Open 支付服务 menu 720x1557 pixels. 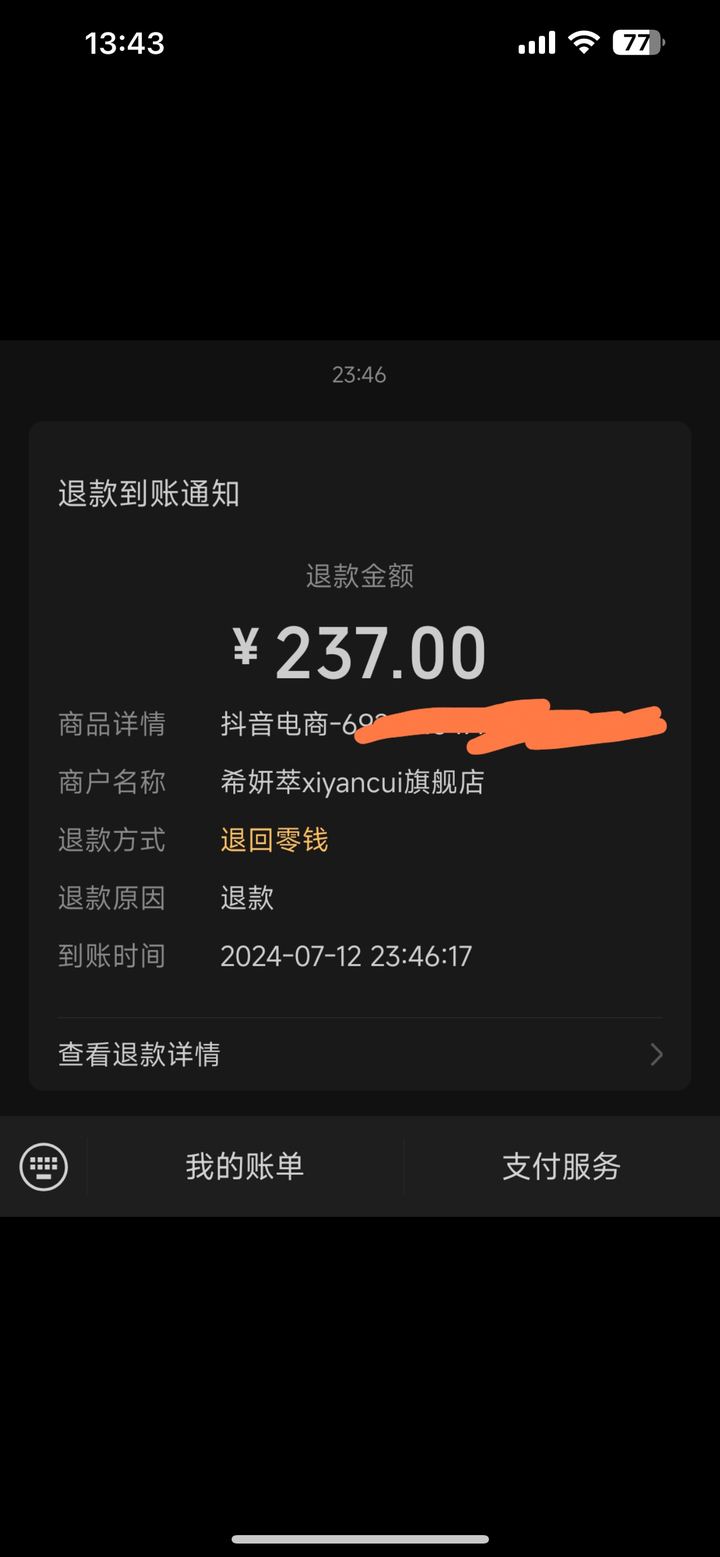point(561,1166)
